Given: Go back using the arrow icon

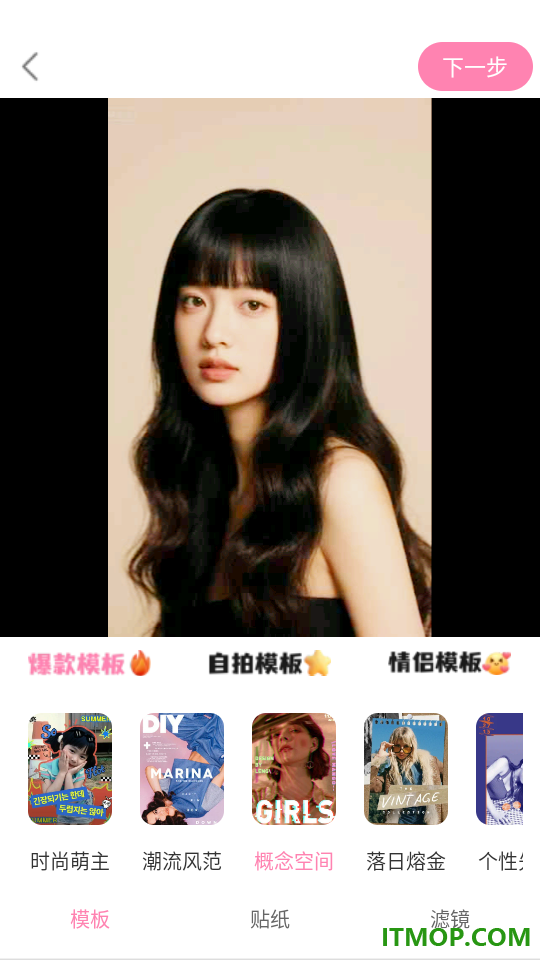Looking at the screenshot, I should [30, 66].
